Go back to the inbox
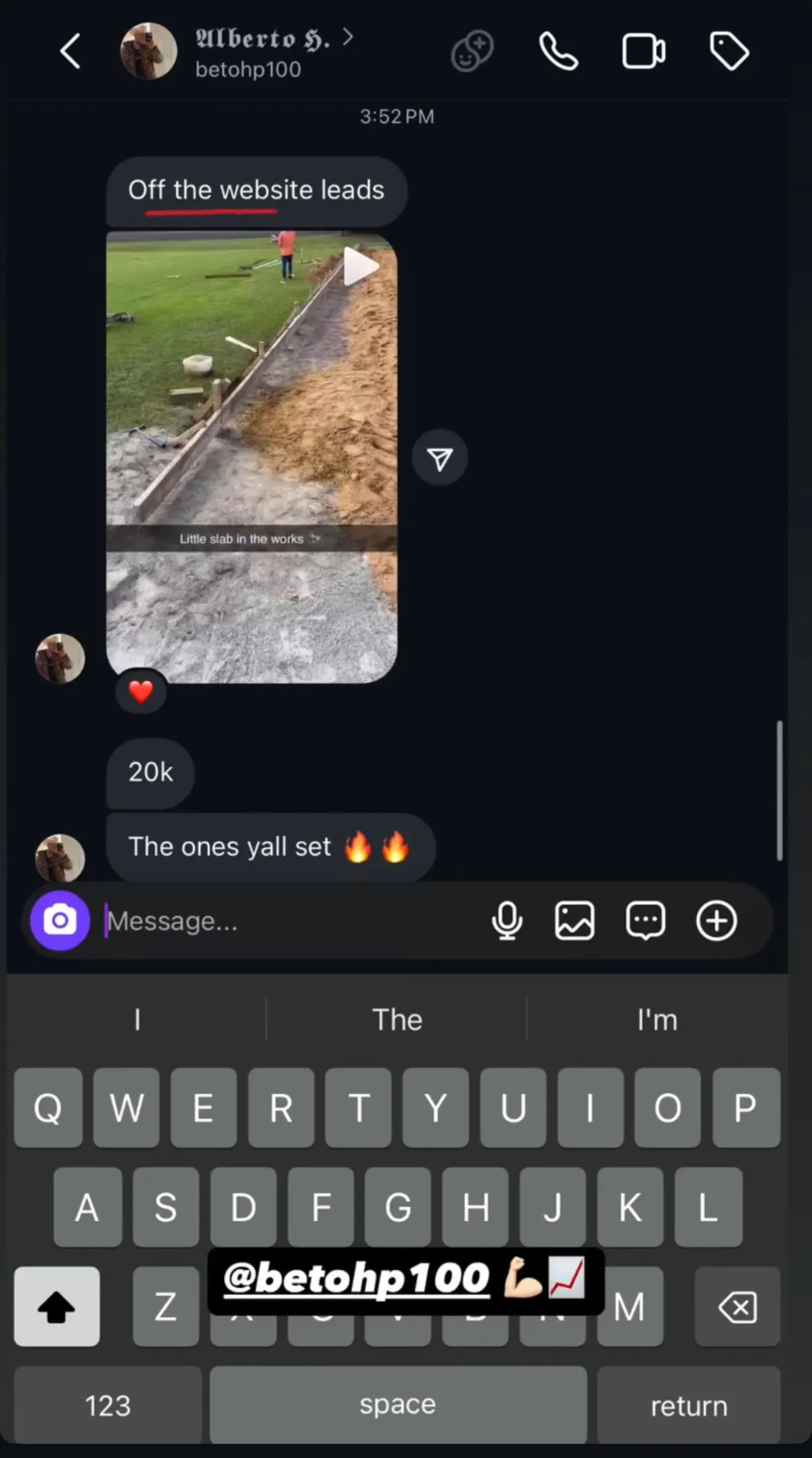This screenshot has height=1458, width=812. (x=70, y=51)
